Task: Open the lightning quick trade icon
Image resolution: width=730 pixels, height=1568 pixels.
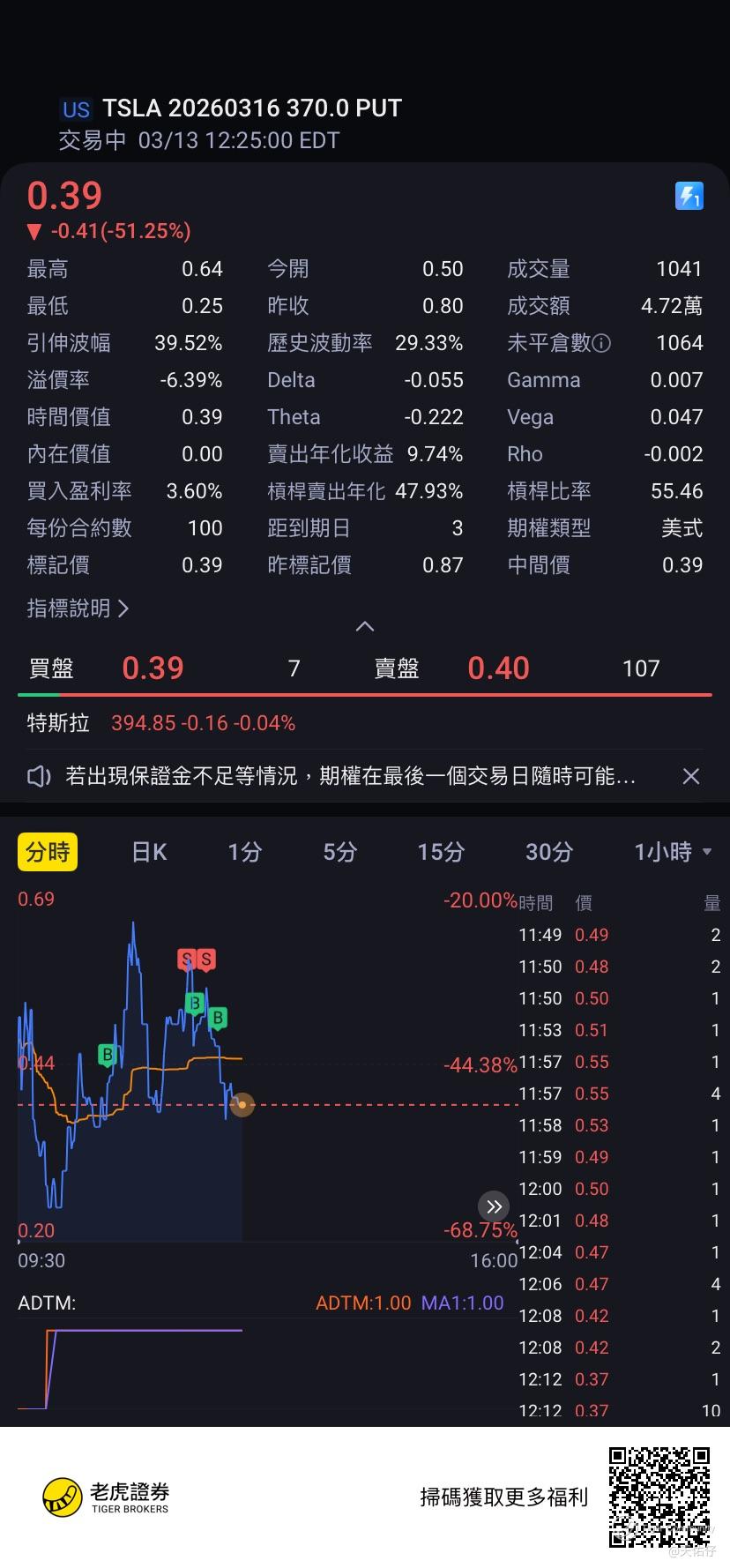Action: point(689,196)
